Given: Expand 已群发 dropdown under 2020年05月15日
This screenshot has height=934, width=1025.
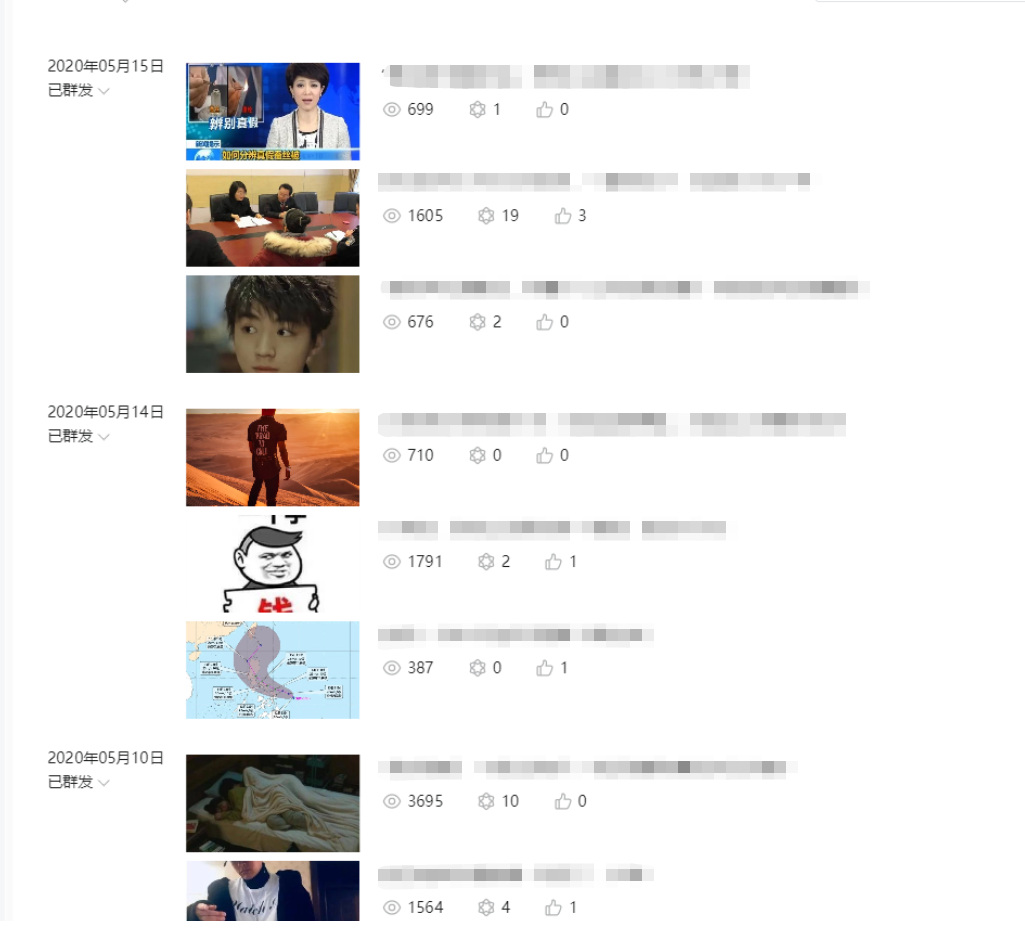Looking at the screenshot, I should click(x=104, y=91).
